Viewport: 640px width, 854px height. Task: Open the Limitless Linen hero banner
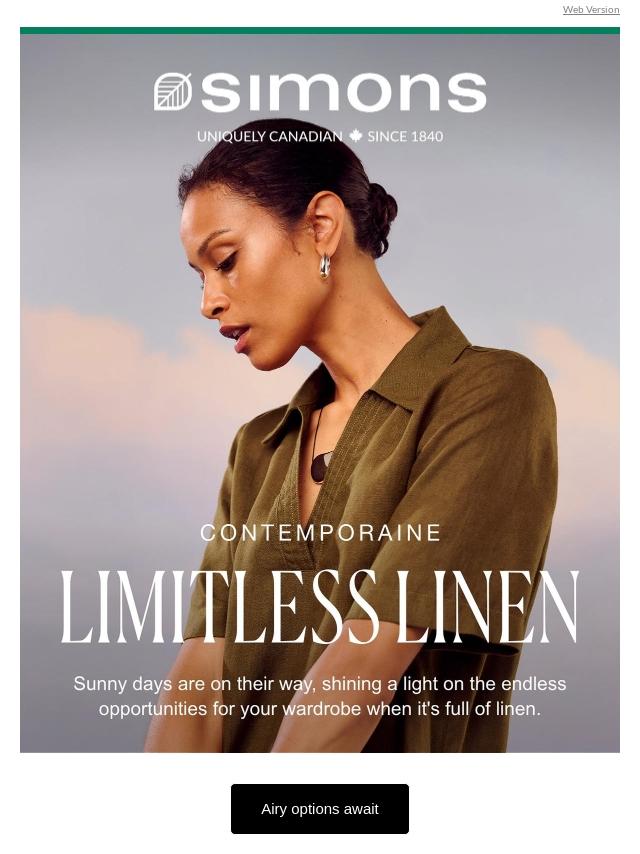click(320, 400)
